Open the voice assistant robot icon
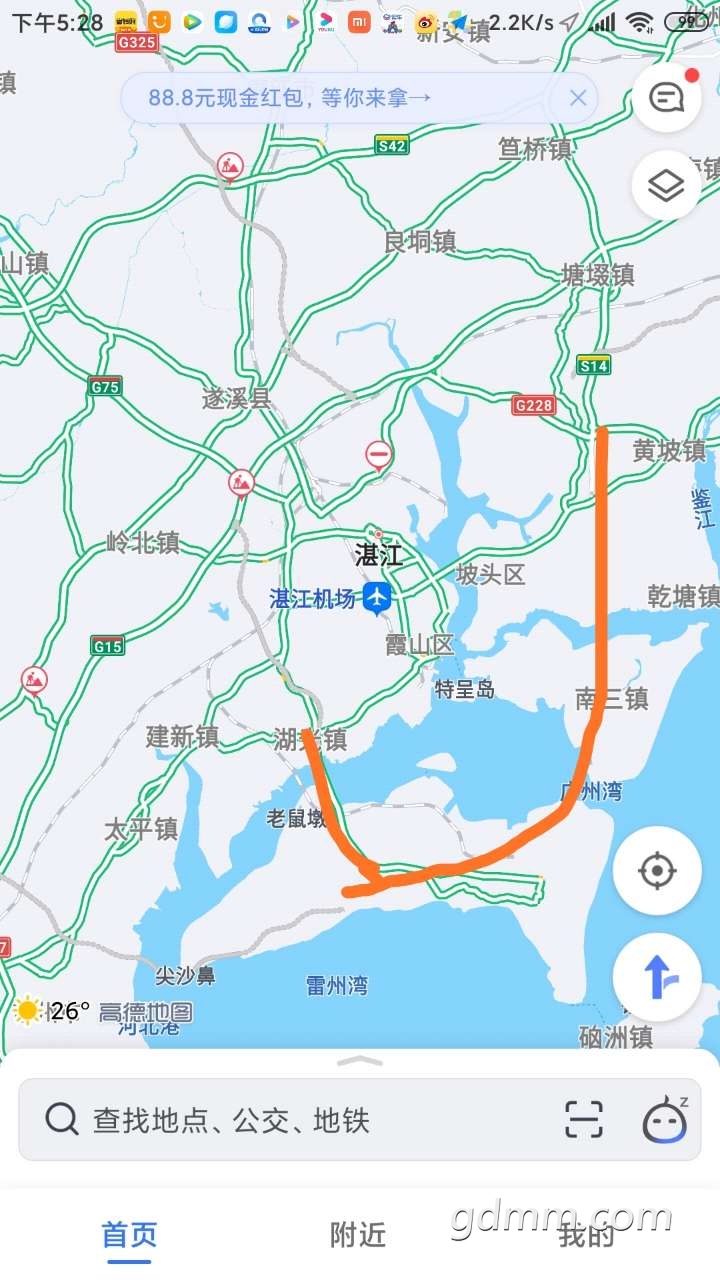The height and width of the screenshot is (1280, 720). (x=665, y=1120)
